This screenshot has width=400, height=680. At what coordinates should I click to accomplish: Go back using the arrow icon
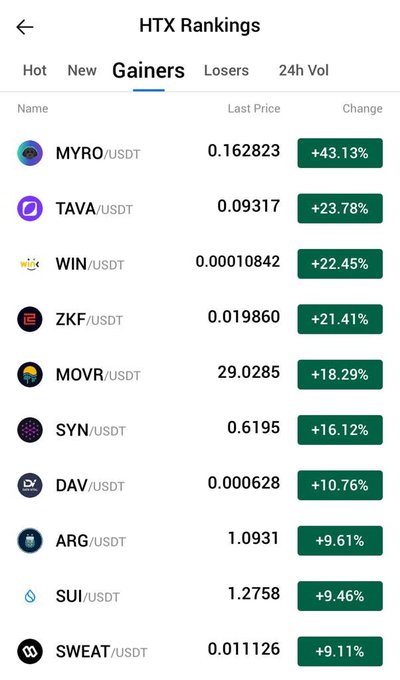point(25,27)
